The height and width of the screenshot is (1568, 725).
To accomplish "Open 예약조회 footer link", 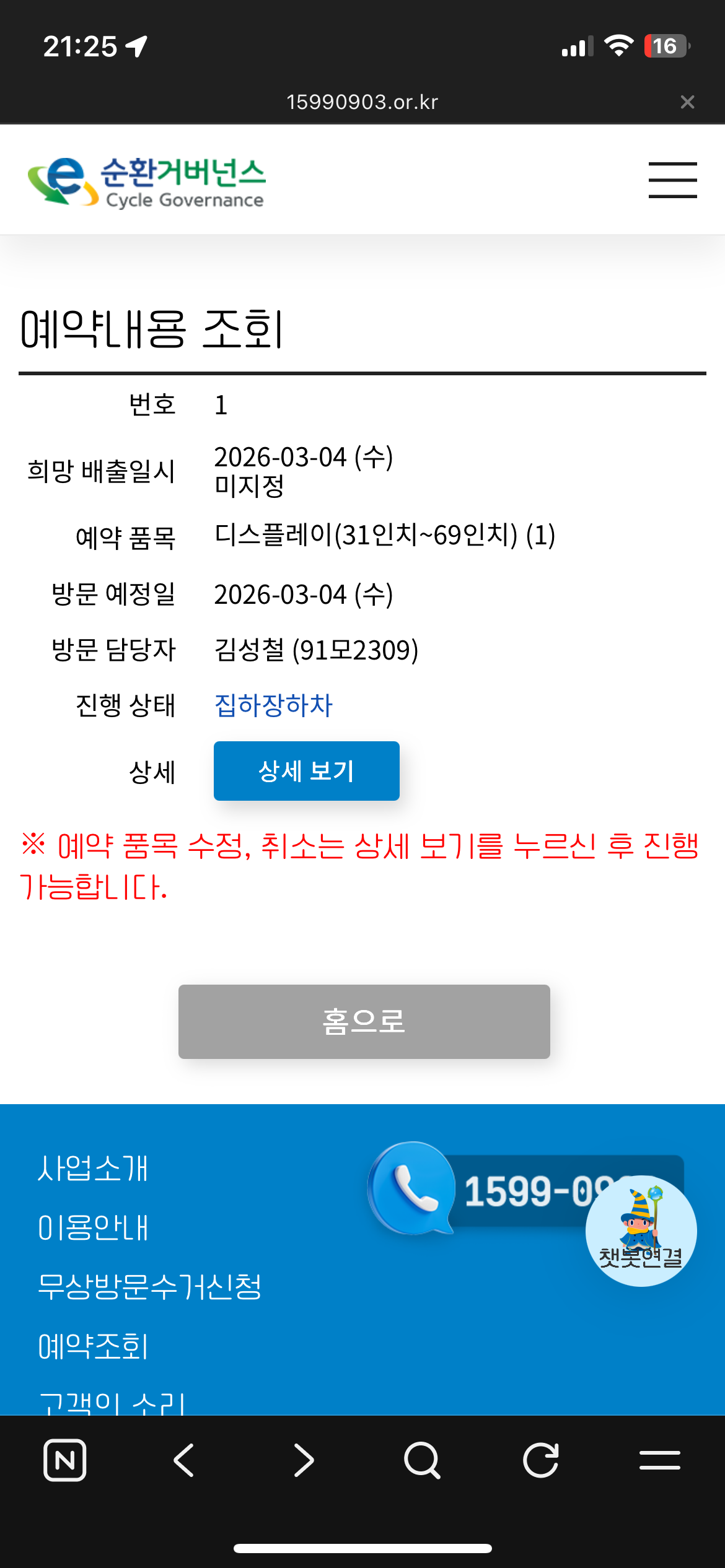I will tap(93, 1346).
